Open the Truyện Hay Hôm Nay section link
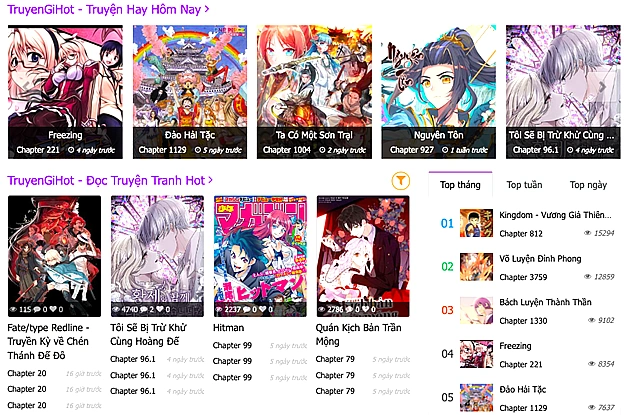The height and width of the screenshot is (415, 624). pos(109,9)
